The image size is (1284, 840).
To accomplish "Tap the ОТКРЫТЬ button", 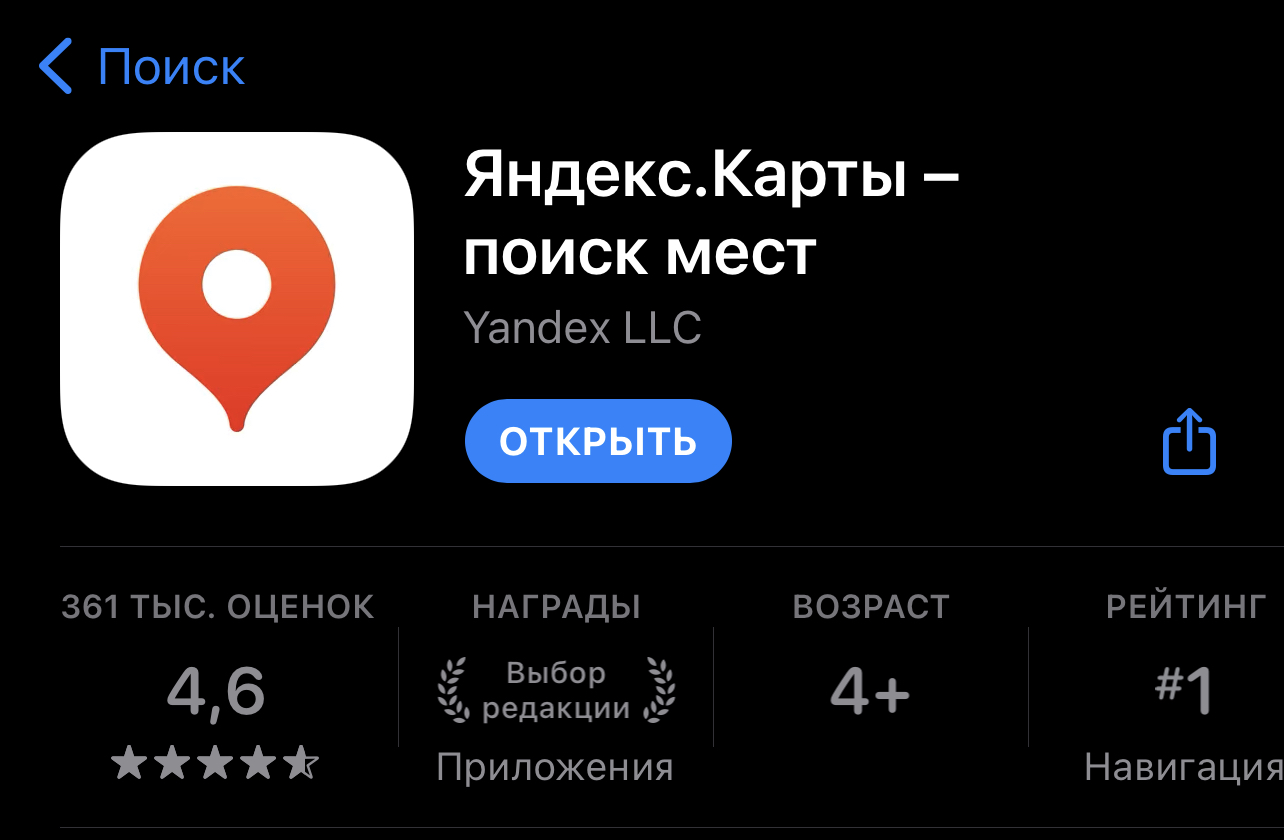I will pos(598,441).
